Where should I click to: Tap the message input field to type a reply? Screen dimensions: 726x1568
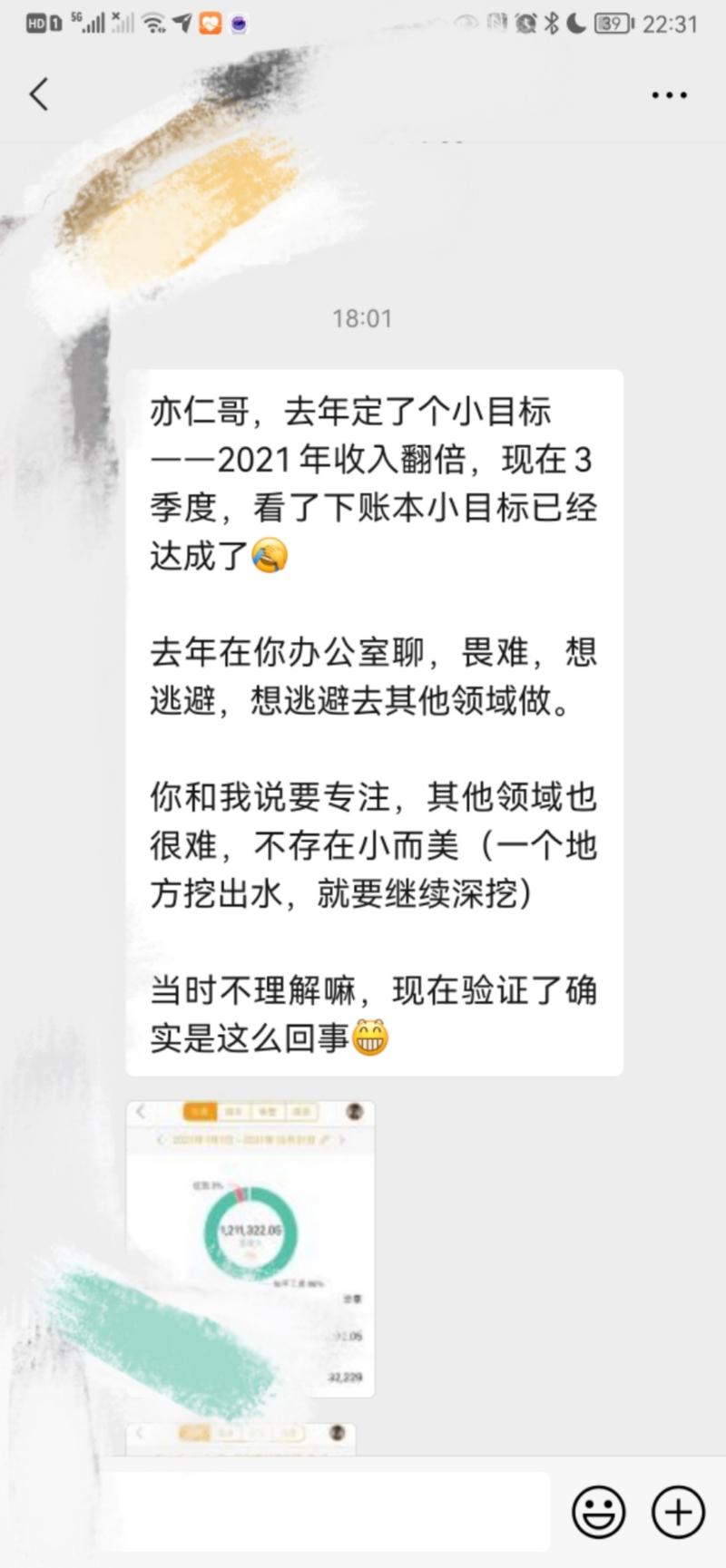336,1510
